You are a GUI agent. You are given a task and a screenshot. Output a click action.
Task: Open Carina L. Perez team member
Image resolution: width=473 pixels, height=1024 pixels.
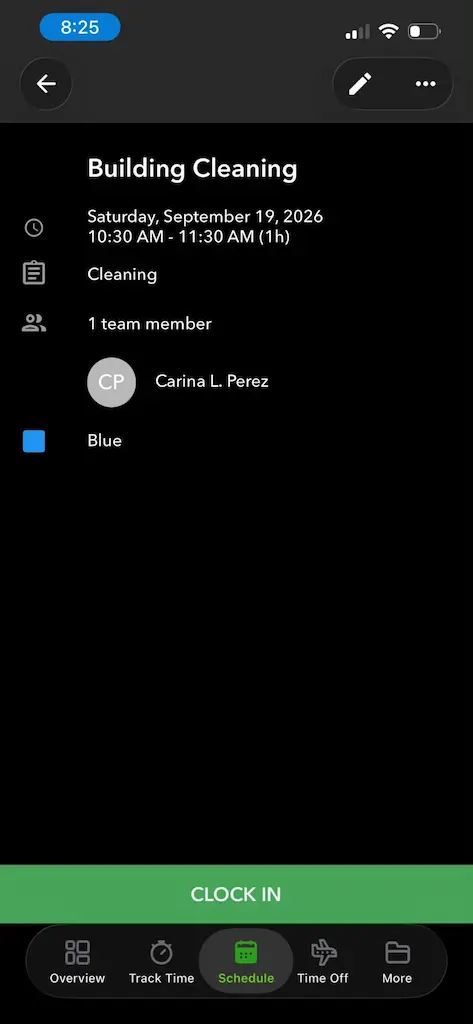pos(178,382)
